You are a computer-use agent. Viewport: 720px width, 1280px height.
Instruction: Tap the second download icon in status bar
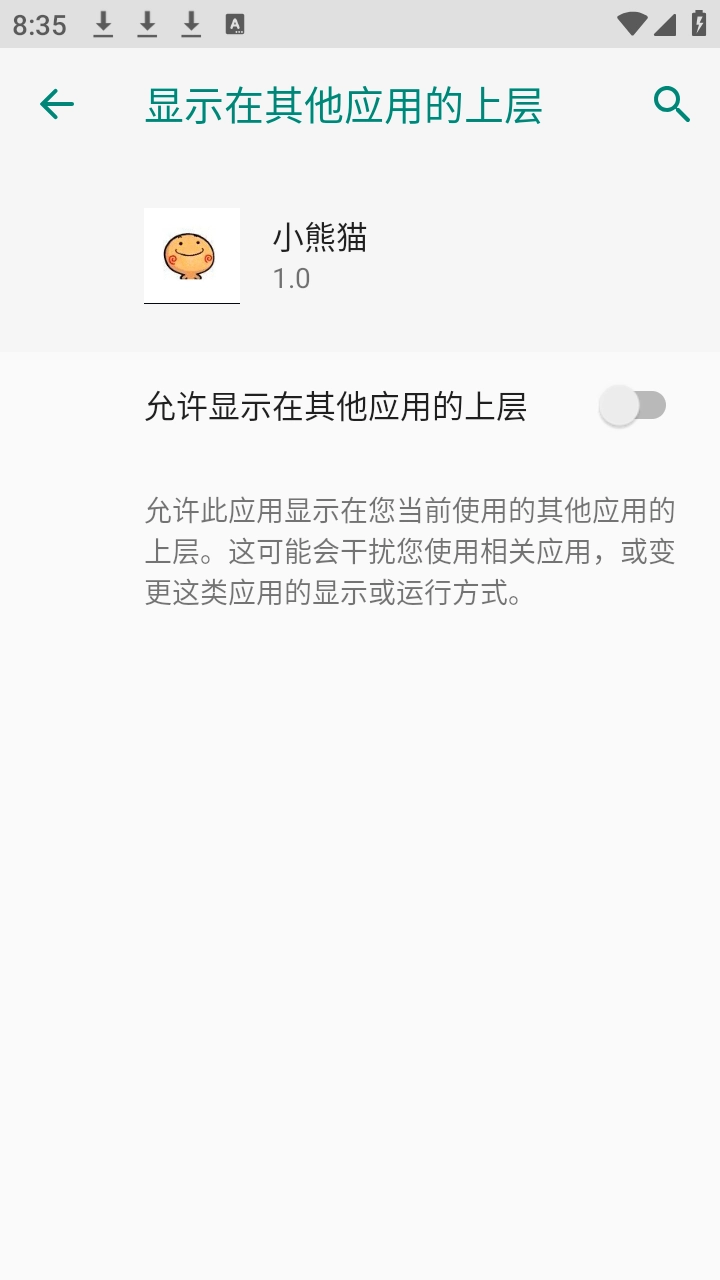tap(146, 24)
